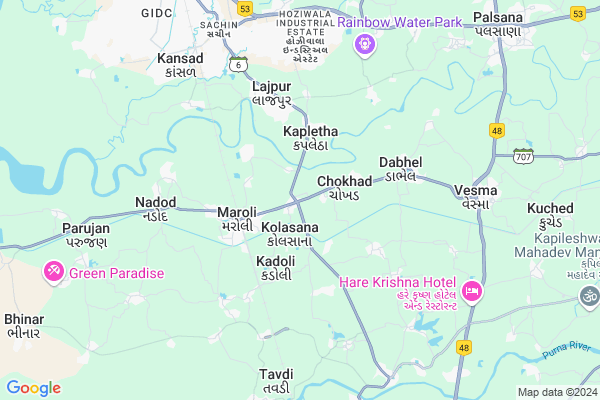Open the Rainbow Water Park marker
The image size is (600, 400).
pos(366,44)
